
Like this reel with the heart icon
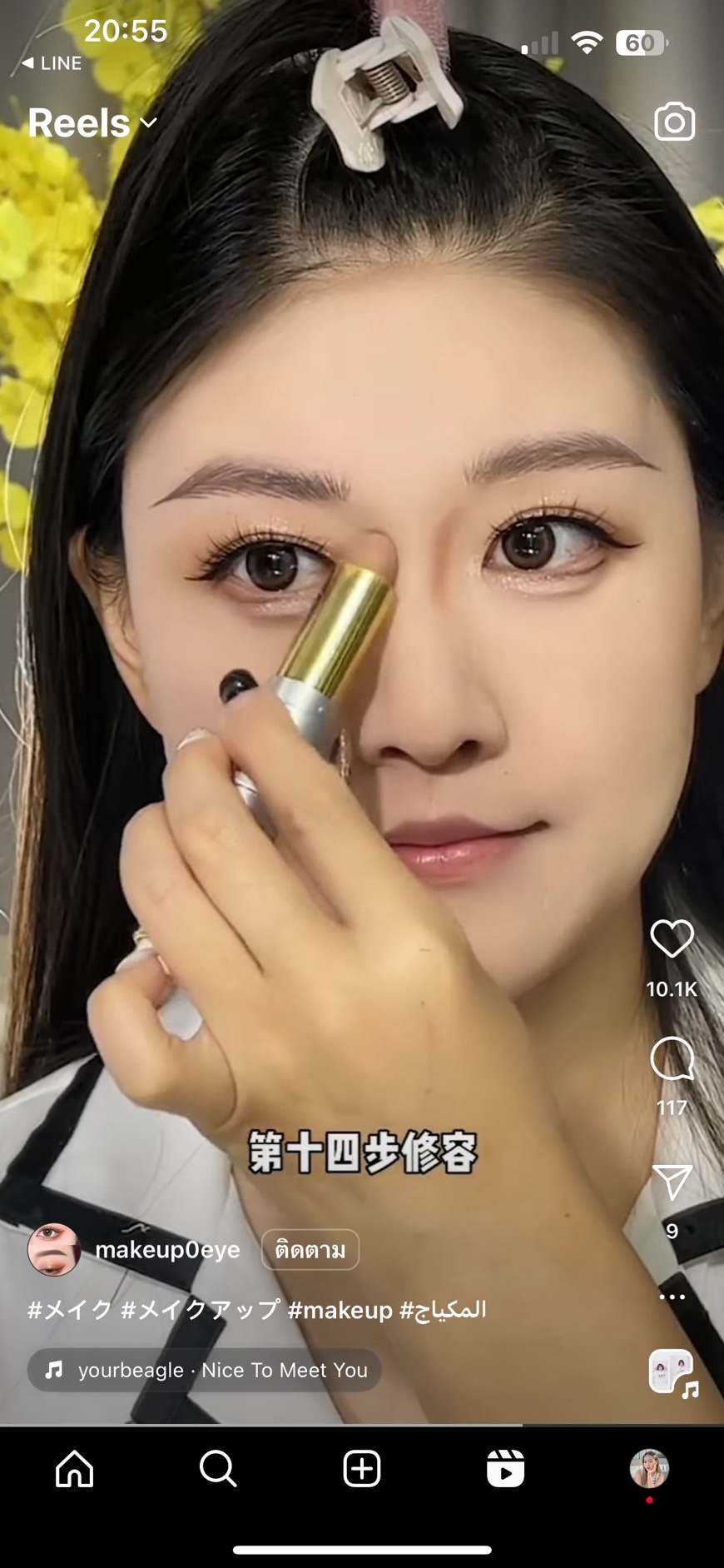[672, 938]
